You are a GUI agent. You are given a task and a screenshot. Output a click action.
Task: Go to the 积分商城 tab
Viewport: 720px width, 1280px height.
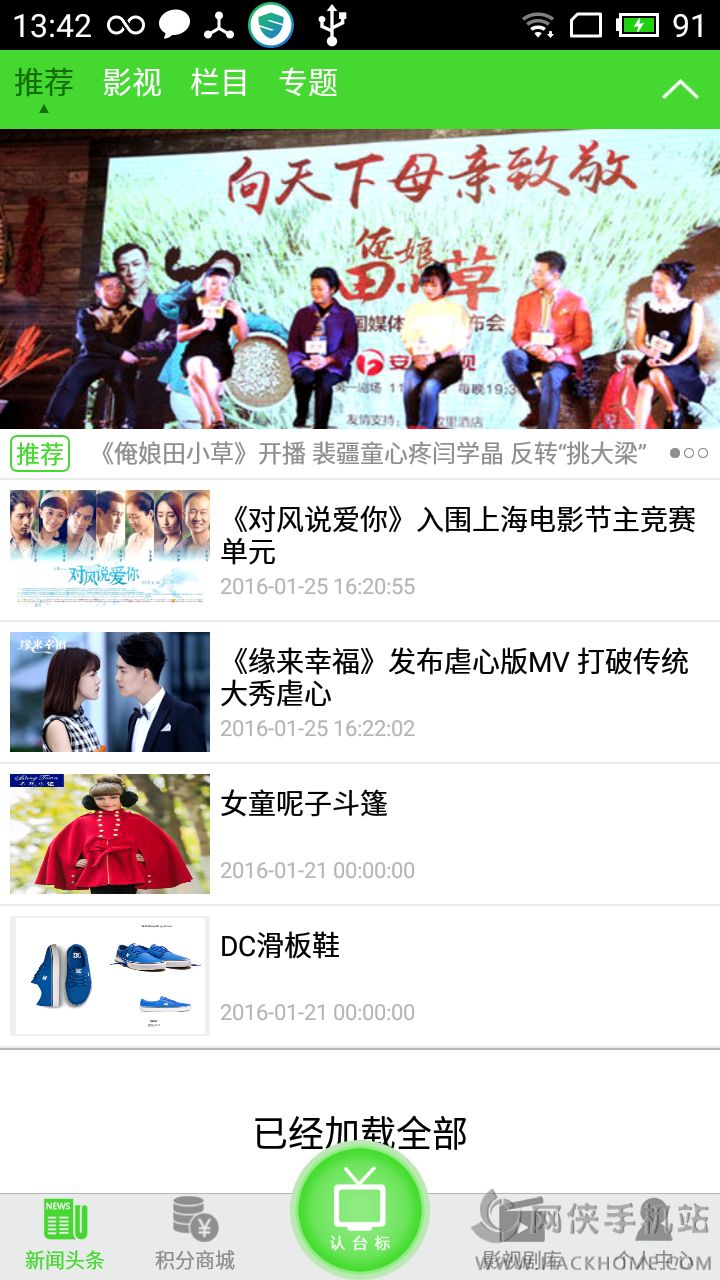click(x=195, y=1234)
